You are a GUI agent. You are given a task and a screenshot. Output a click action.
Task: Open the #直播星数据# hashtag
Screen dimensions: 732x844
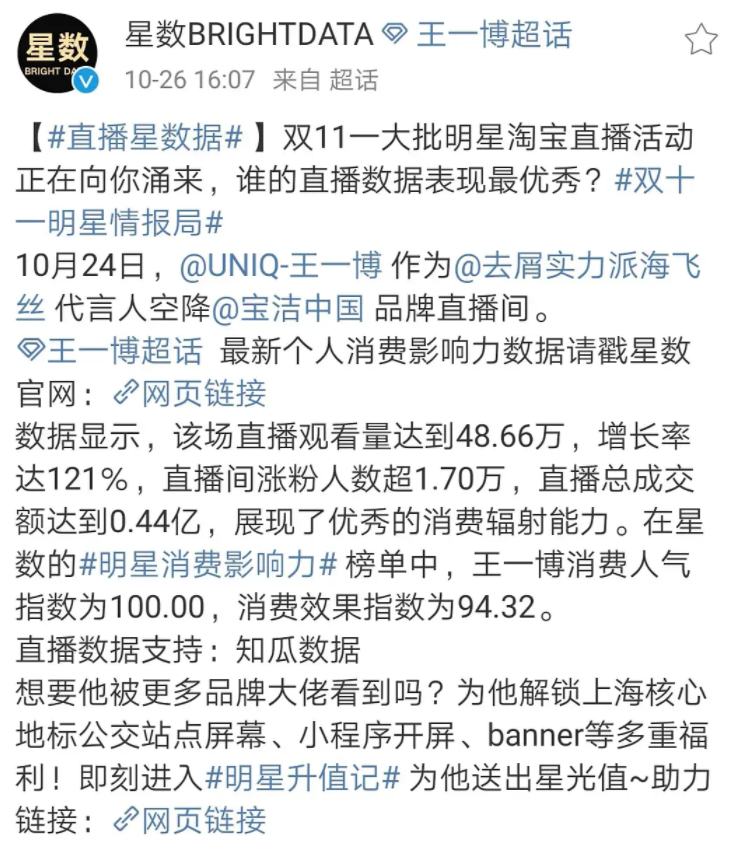point(145,136)
